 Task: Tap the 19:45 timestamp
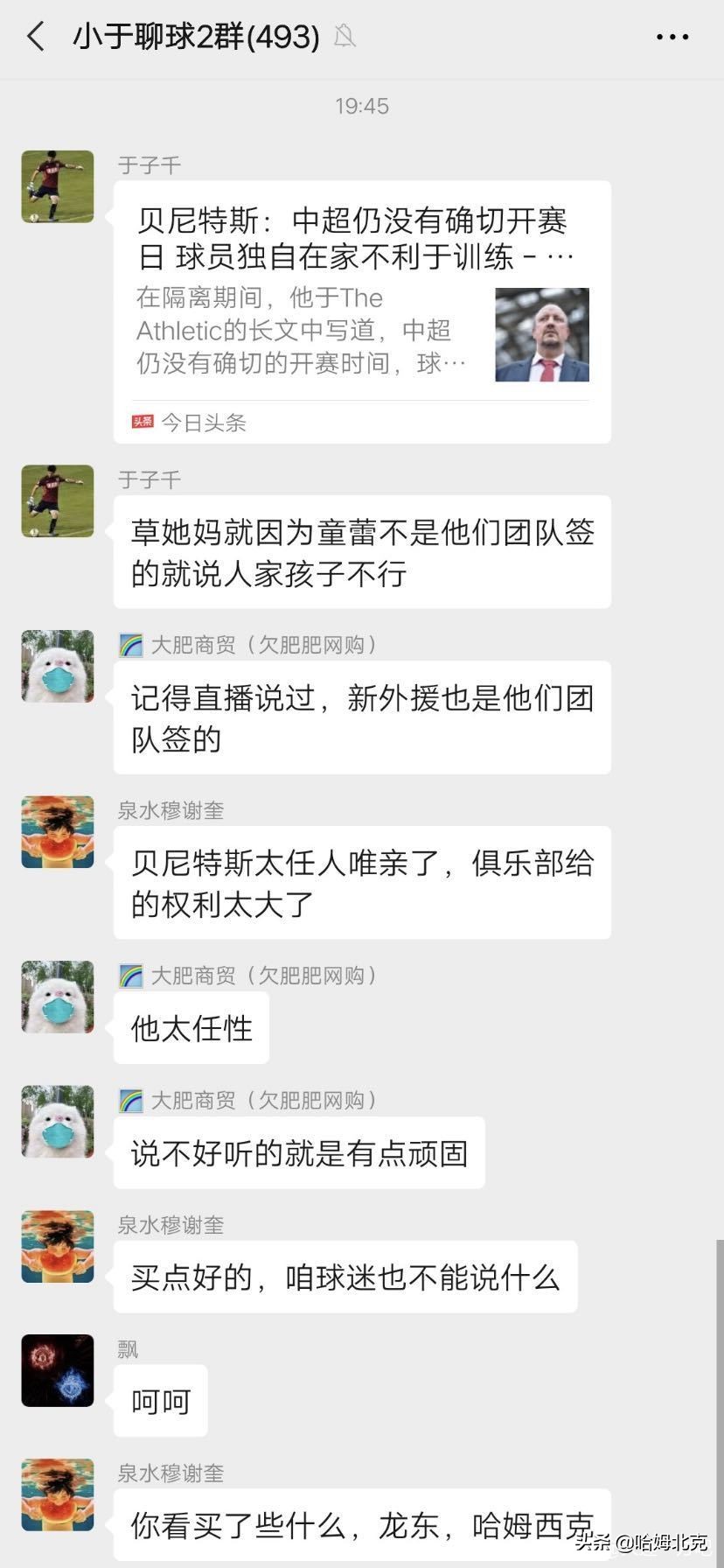pyautogui.click(x=362, y=106)
